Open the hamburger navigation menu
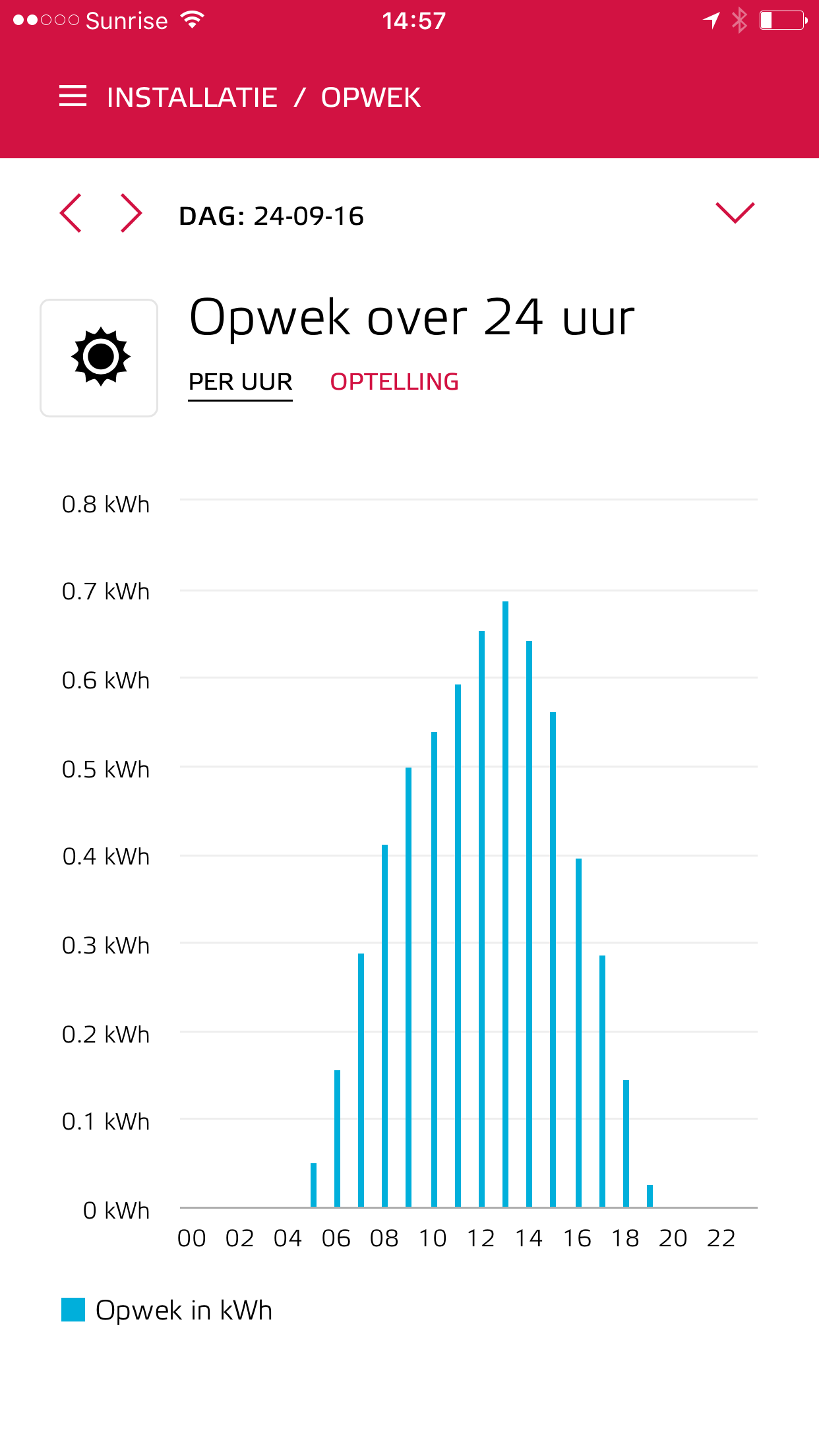819x1456 pixels. point(73,96)
